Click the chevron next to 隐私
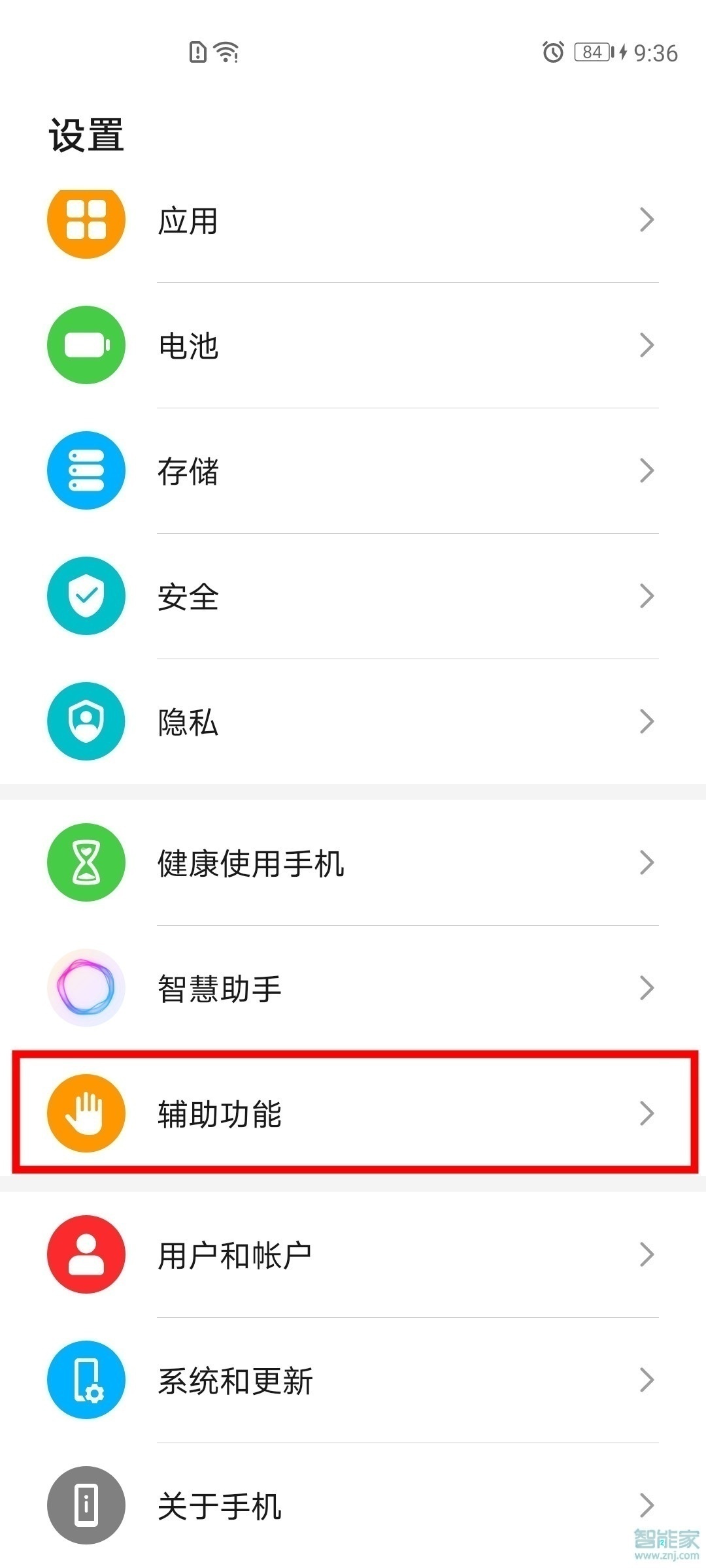Screen dimensions: 706x1568 click(x=646, y=722)
